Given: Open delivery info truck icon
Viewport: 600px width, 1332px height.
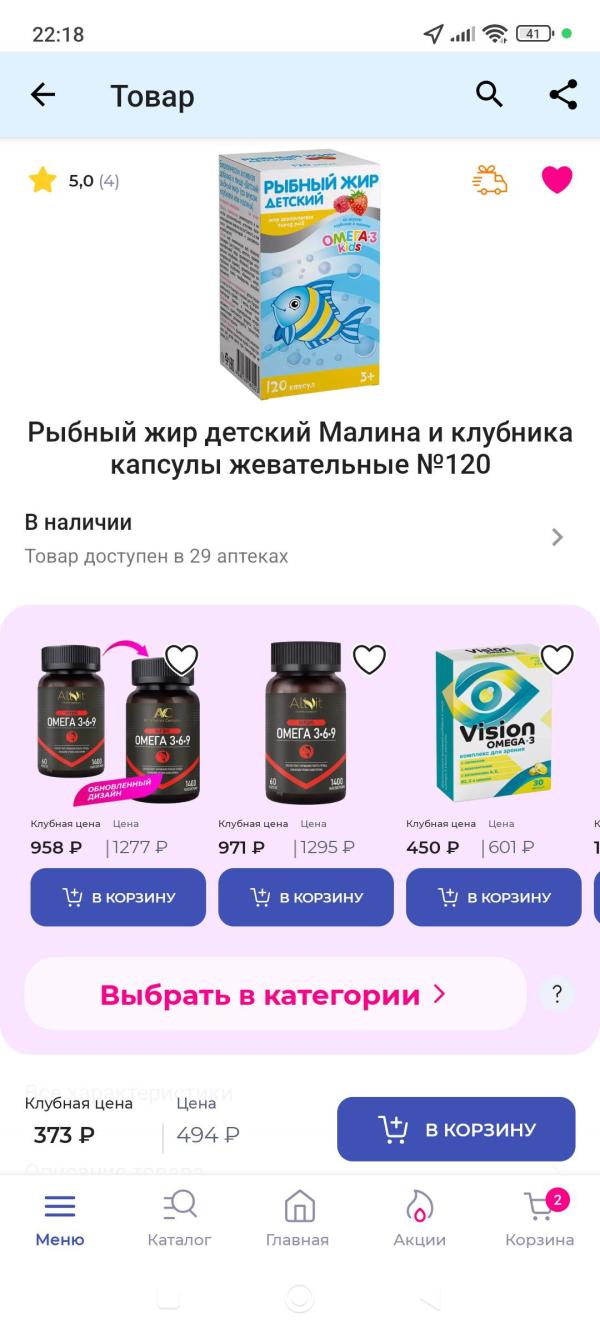Looking at the screenshot, I should [x=489, y=180].
